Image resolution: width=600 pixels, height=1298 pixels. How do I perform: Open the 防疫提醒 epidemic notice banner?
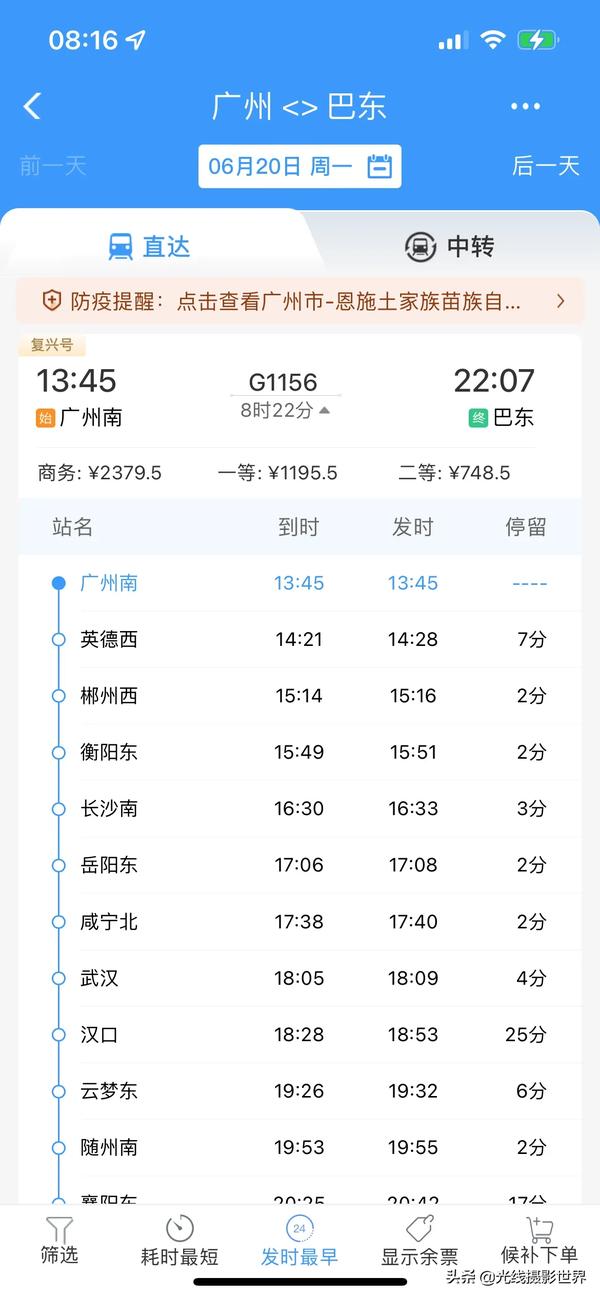point(300,301)
